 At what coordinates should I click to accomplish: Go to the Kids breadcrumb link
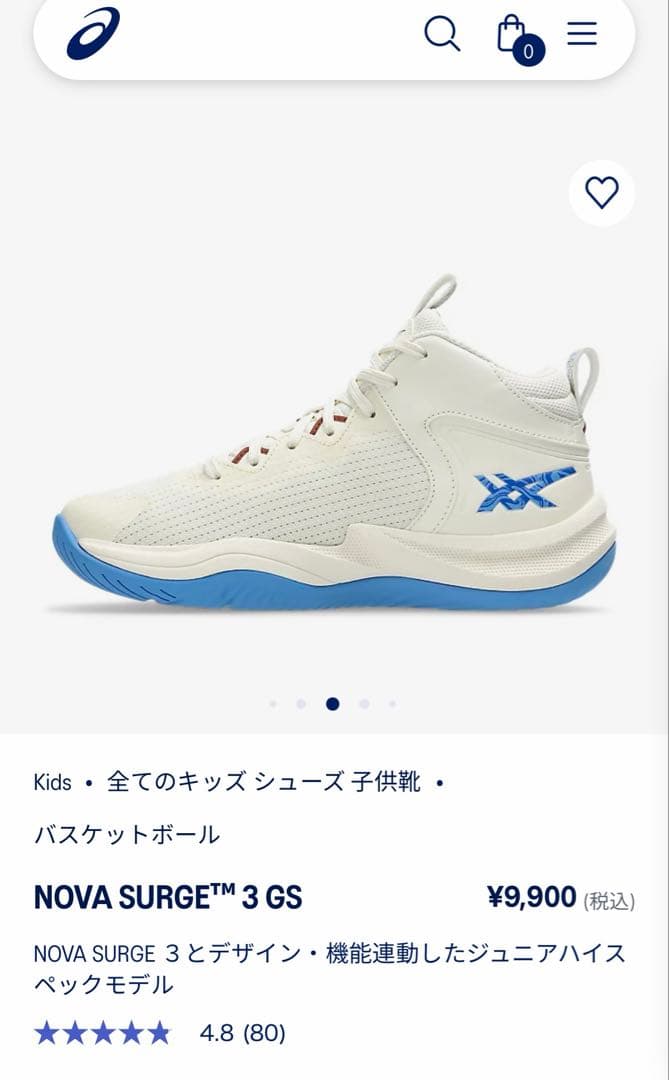52,782
